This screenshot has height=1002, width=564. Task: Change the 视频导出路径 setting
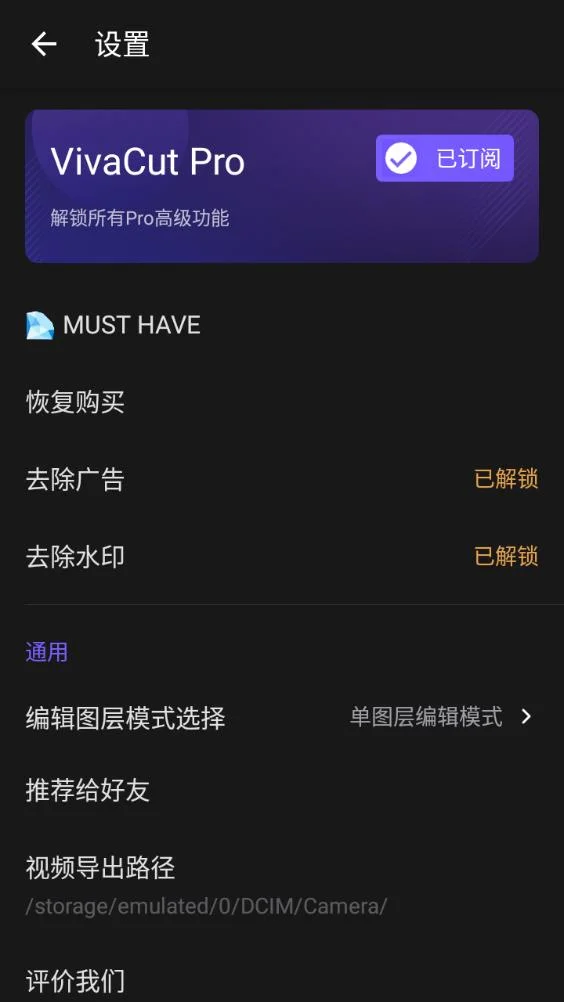(282, 886)
